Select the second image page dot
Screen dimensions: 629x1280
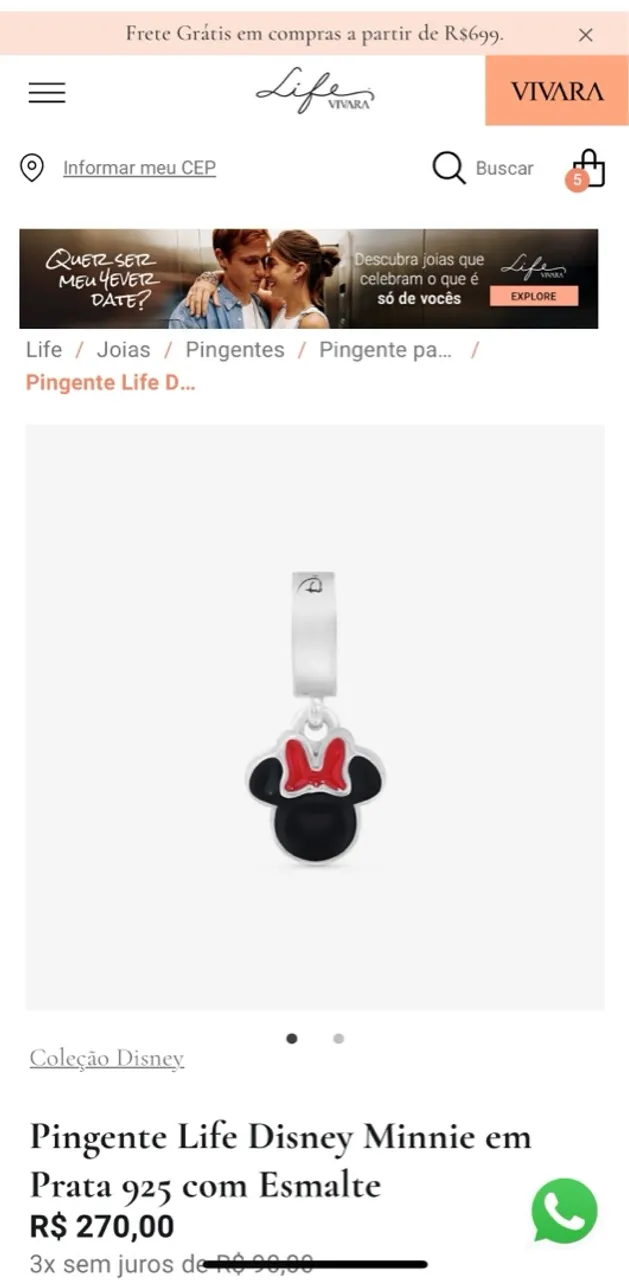pyautogui.click(x=338, y=1038)
